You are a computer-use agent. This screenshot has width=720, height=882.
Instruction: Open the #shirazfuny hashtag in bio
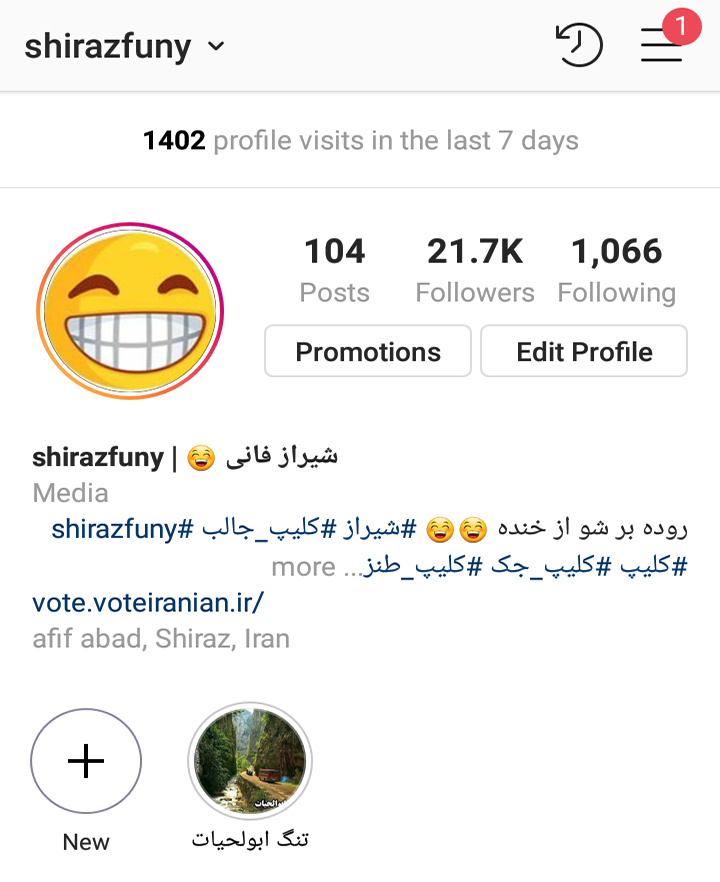[122, 529]
